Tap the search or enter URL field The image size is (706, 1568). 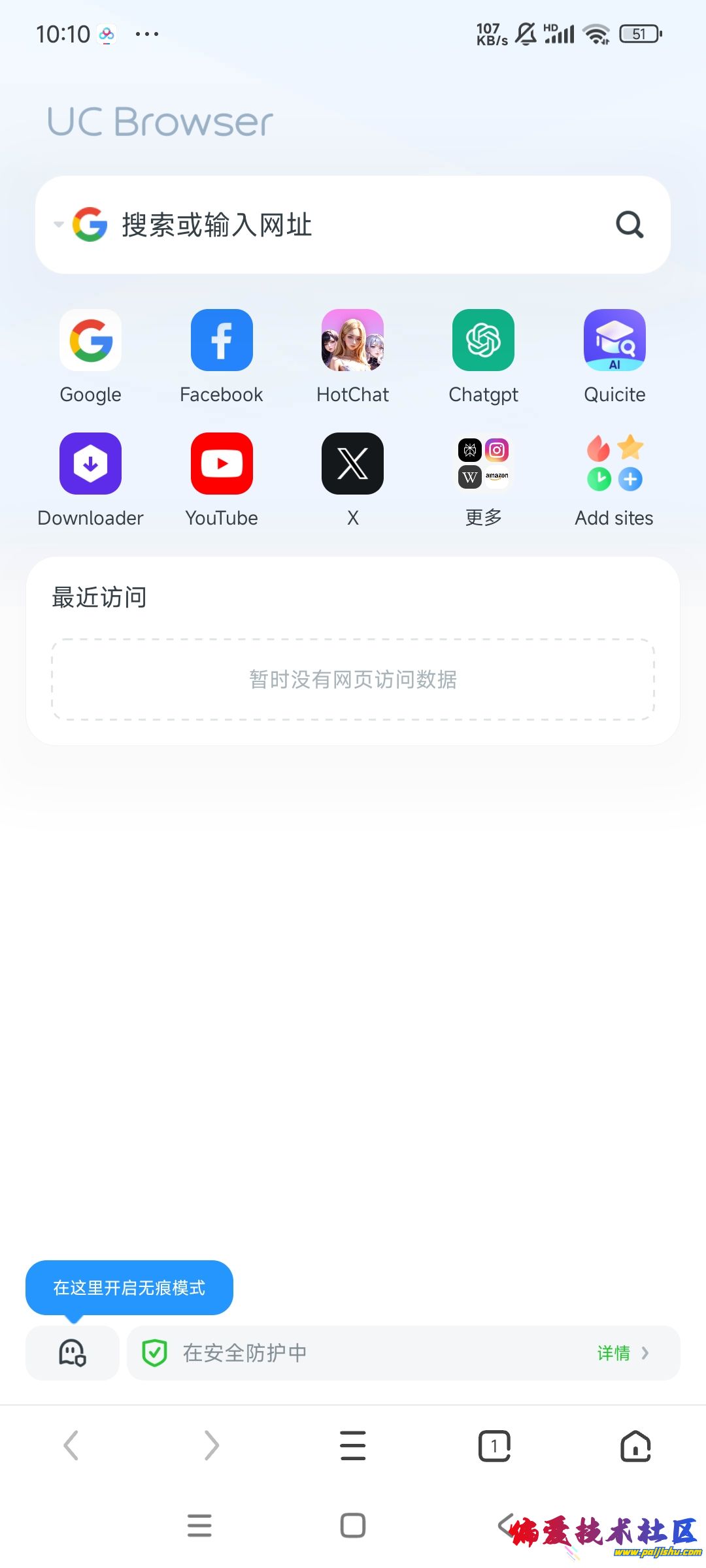pyautogui.click(x=353, y=225)
